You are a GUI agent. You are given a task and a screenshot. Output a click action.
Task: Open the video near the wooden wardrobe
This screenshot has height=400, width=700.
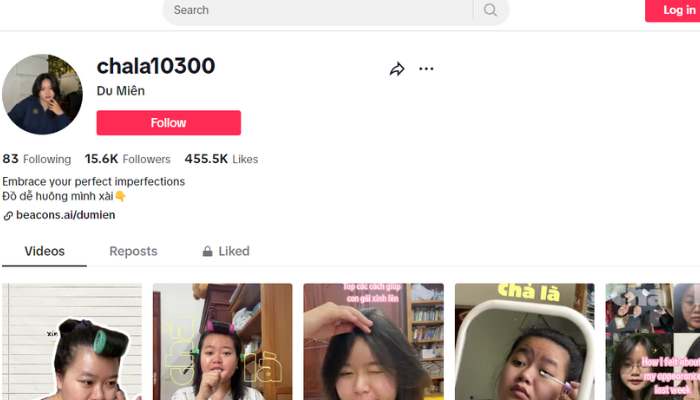coord(222,342)
